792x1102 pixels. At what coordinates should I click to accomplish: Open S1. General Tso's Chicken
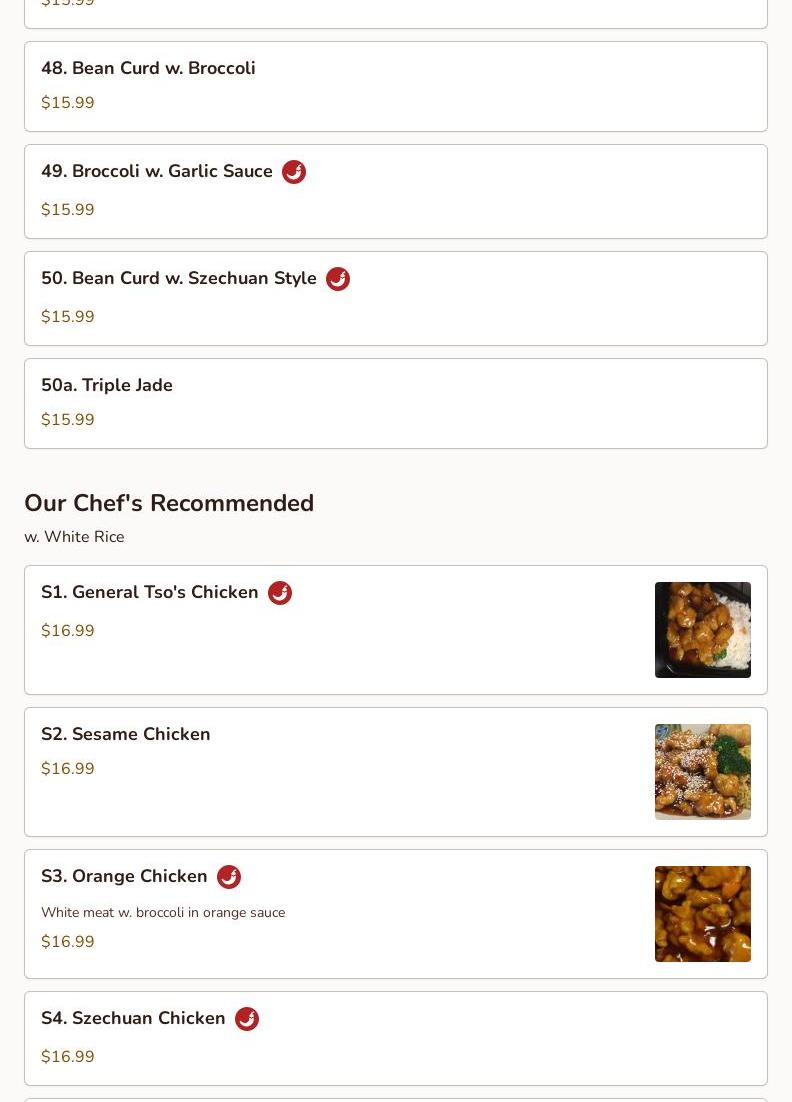coord(150,593)
